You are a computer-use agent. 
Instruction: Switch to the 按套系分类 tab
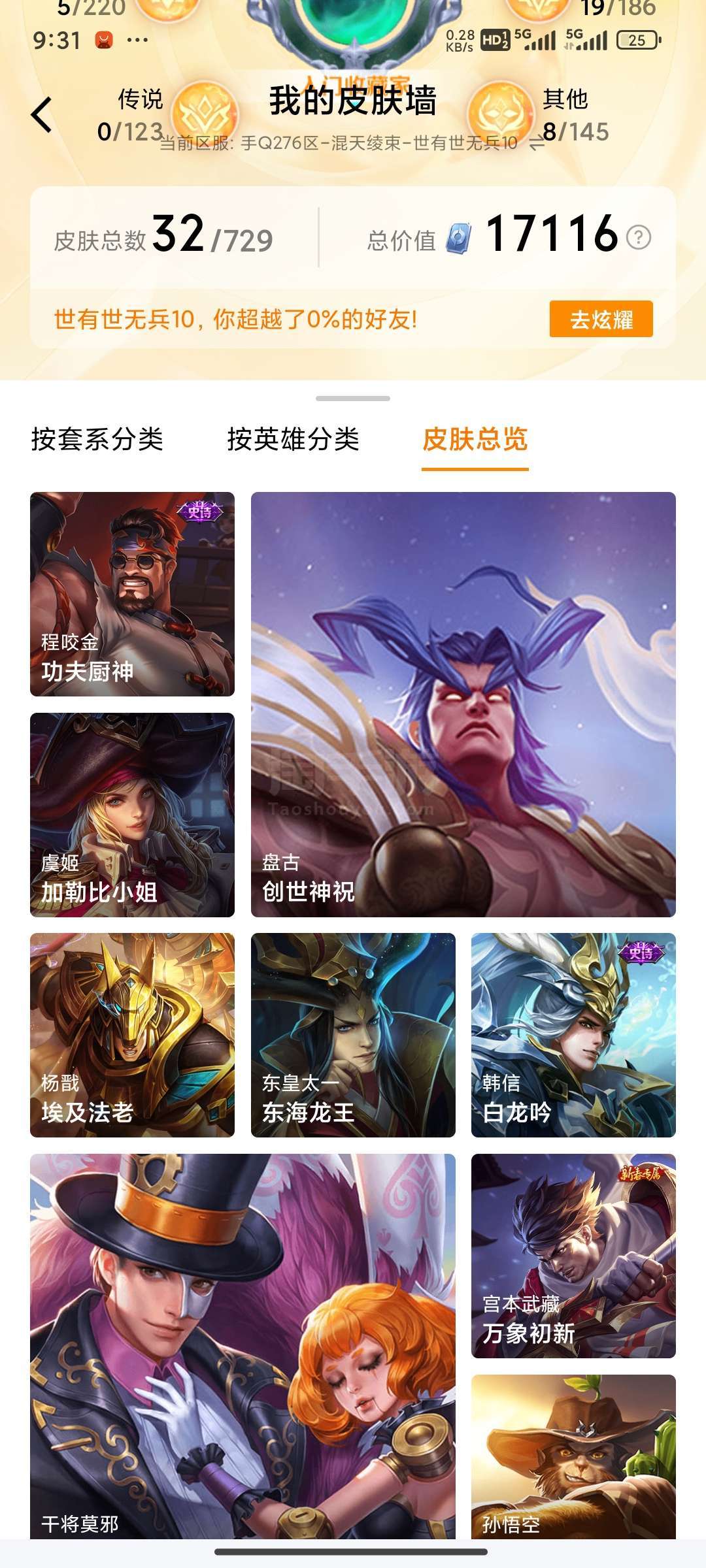tap(97, 439)
